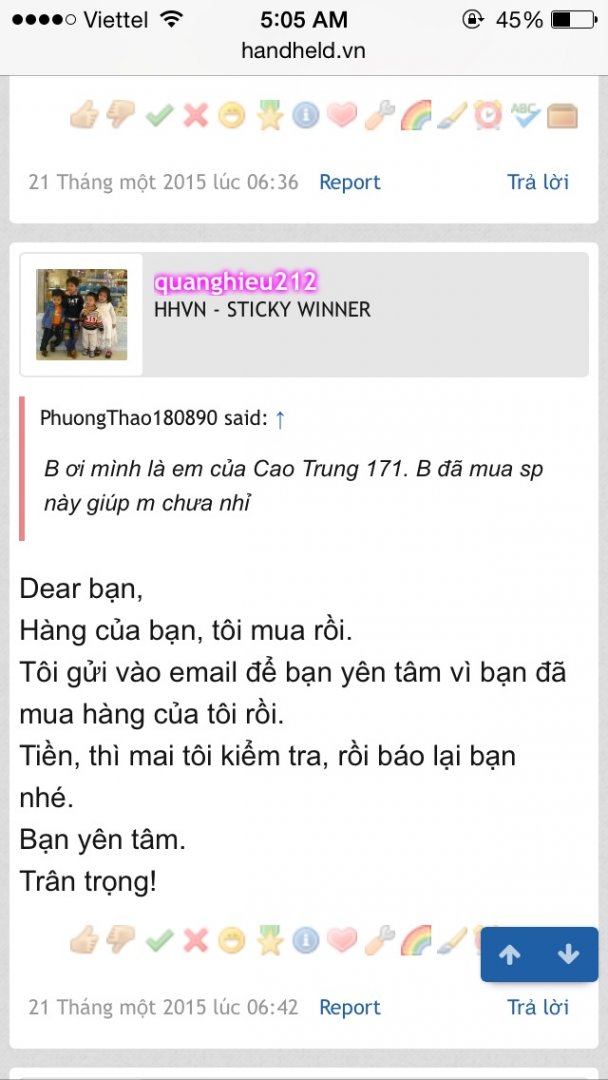608x1080 pixels.
Task: Rate quanghieu212's post with smiley face
Action: pyautogui.click(x=232, y=940)
